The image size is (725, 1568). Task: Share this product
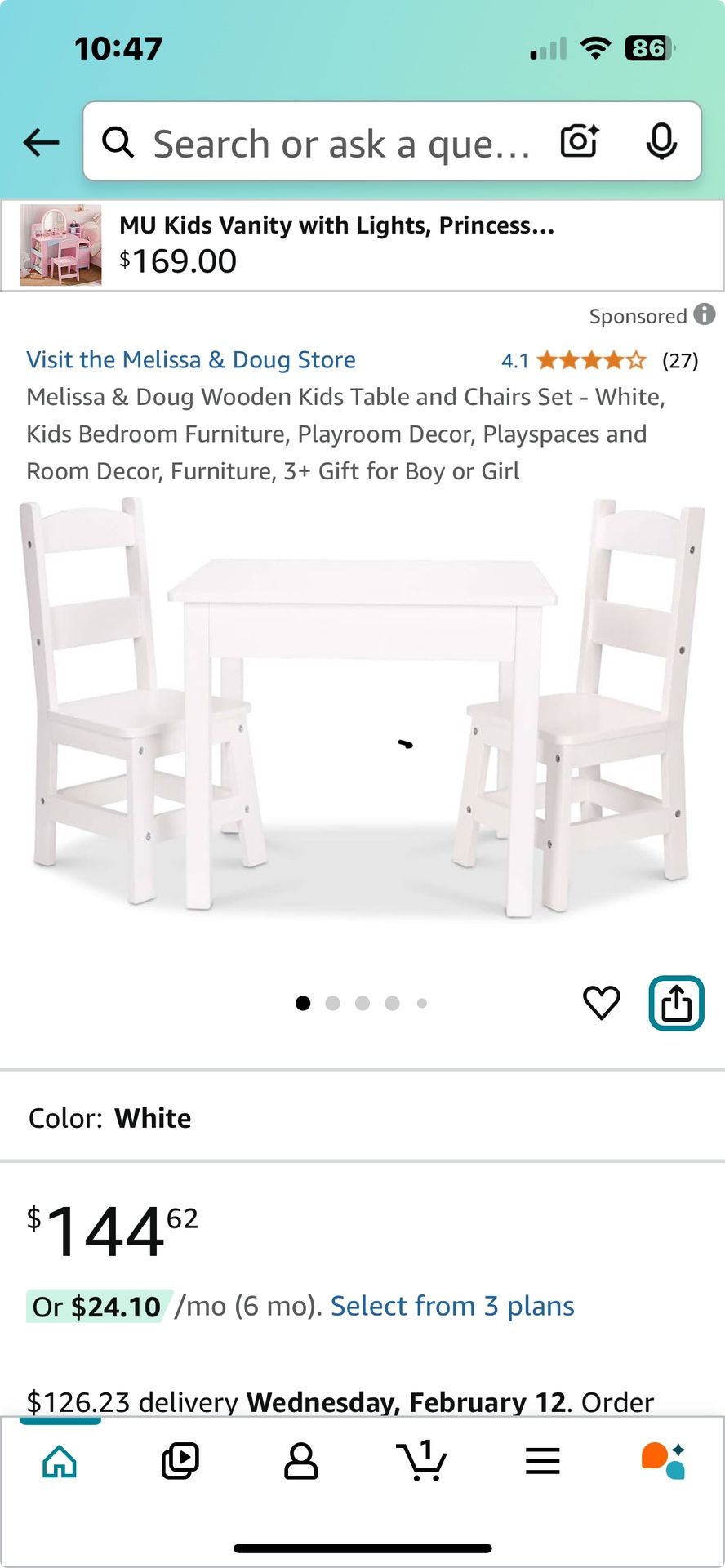click(676, 1003)
